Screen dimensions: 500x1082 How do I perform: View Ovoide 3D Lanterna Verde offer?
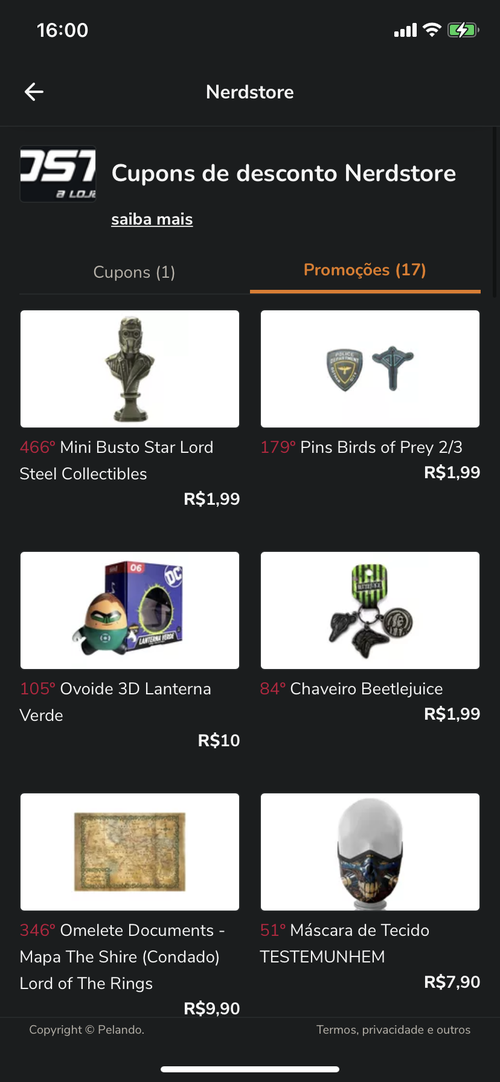tap(130, 651)
